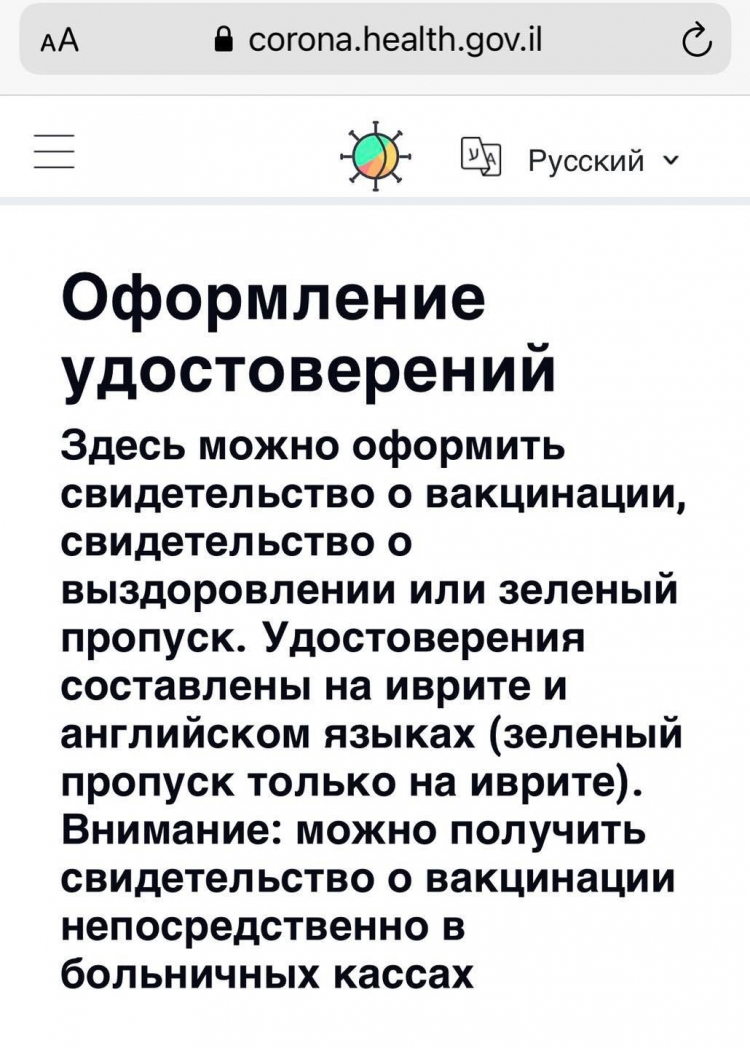Image resolution: width=750 pixels, height=1048 pixels.
Task: Tap the corona.health.gov.il address bar
Action: coord(375,41)
